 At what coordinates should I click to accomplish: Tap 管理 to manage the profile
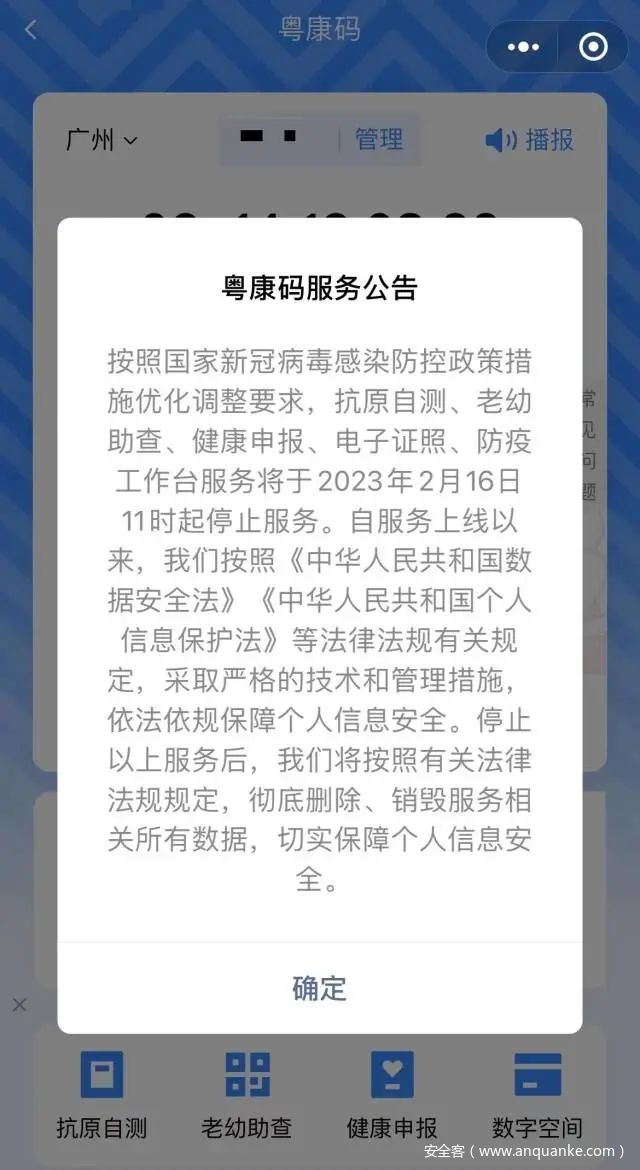pos(379,140)
